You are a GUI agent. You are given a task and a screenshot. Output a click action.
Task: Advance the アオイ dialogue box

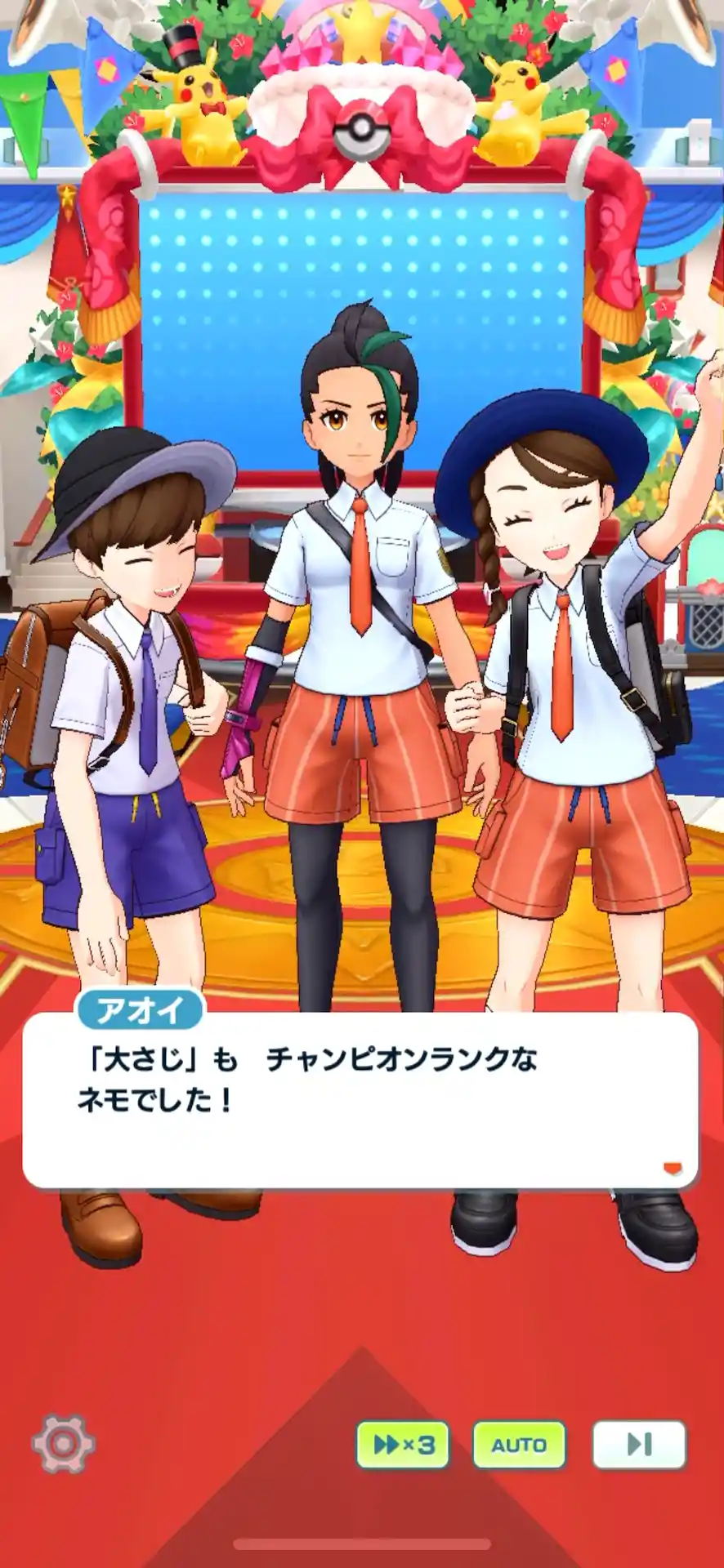360,1099
